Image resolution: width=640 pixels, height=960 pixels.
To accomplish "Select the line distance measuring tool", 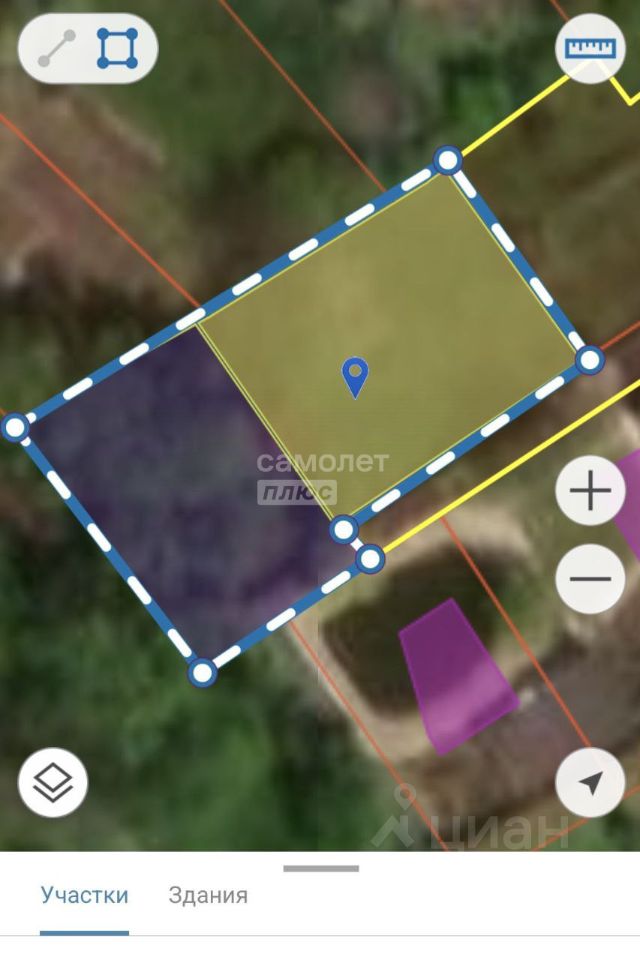I will [57, 48].
